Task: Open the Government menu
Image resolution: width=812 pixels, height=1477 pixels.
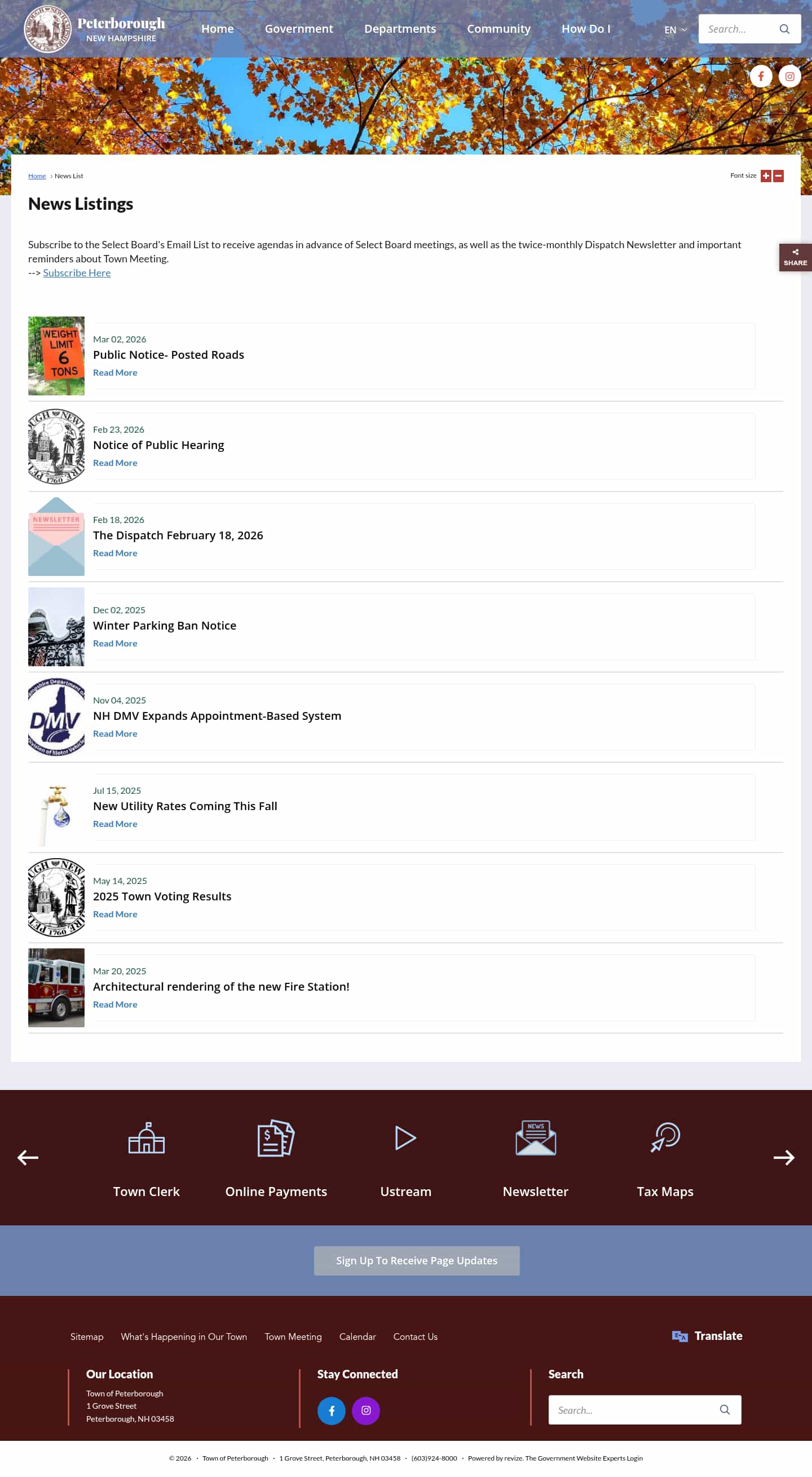Action: click(298, 29)
